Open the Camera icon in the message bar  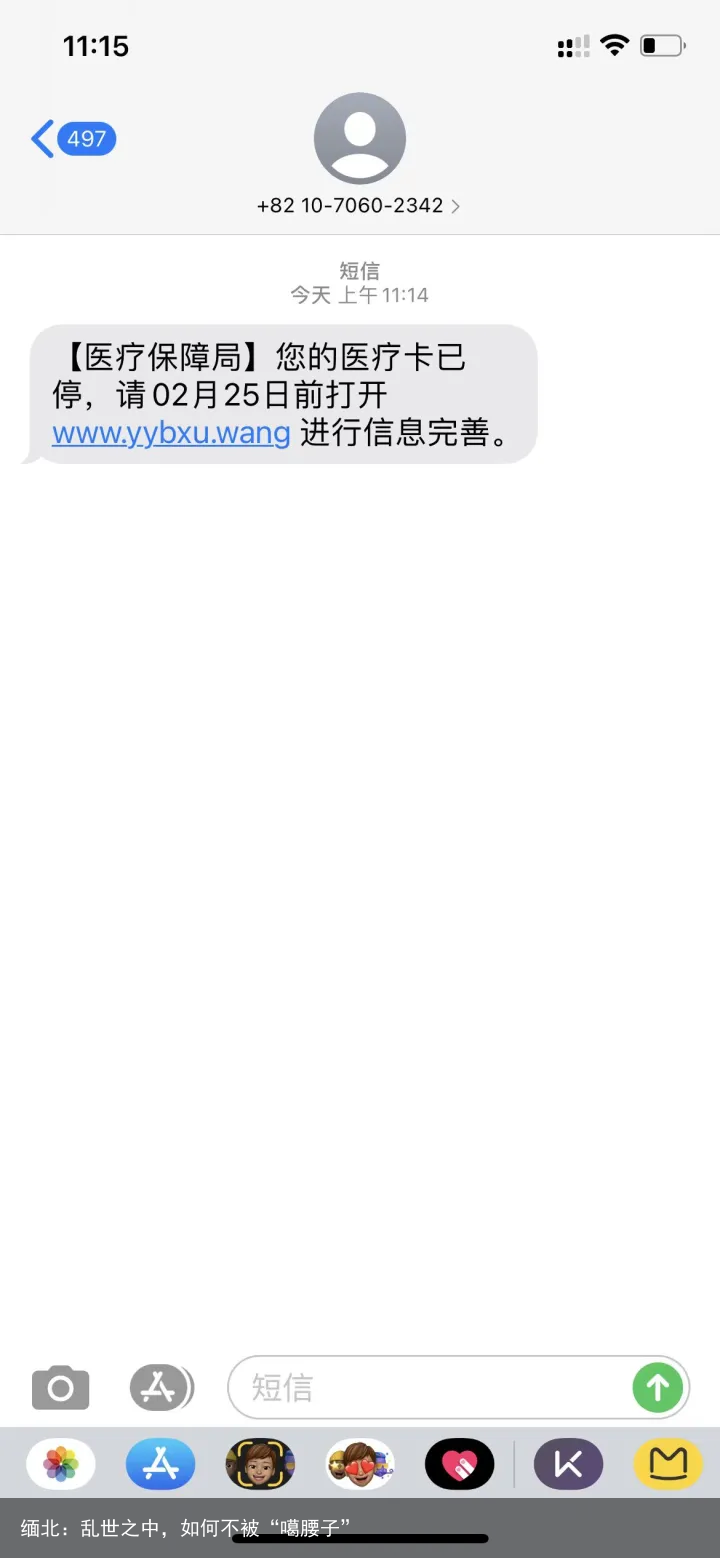[60, 1387]
